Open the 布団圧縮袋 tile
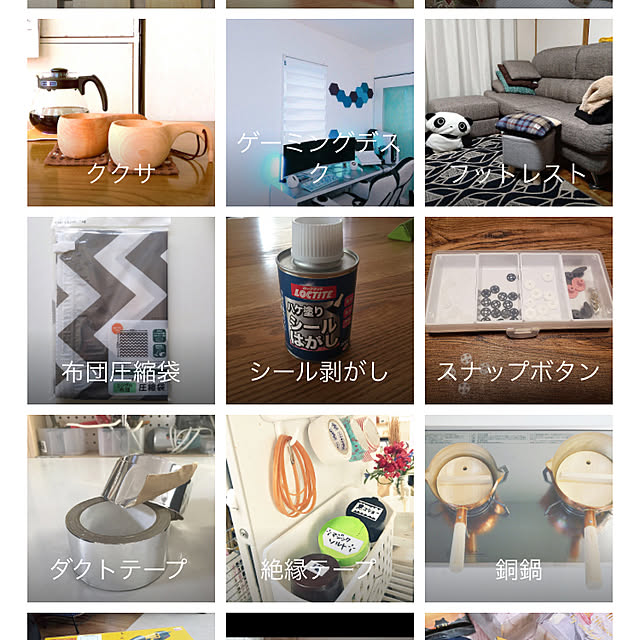The height and width of the screenshot is (640, 640). pos(120,311)
